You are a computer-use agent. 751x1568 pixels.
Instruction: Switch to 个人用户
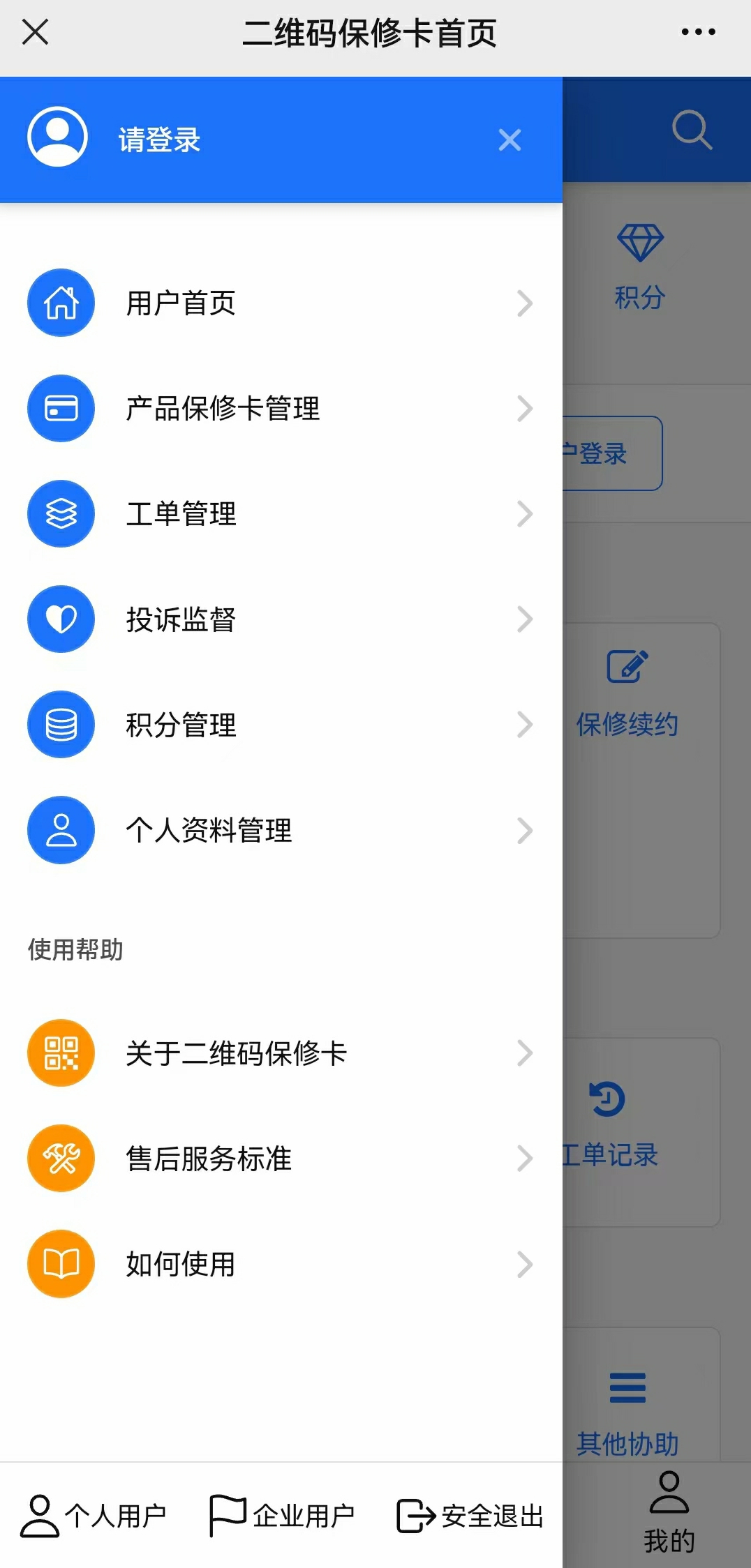pyautogui.click(x=94, y=1516)
